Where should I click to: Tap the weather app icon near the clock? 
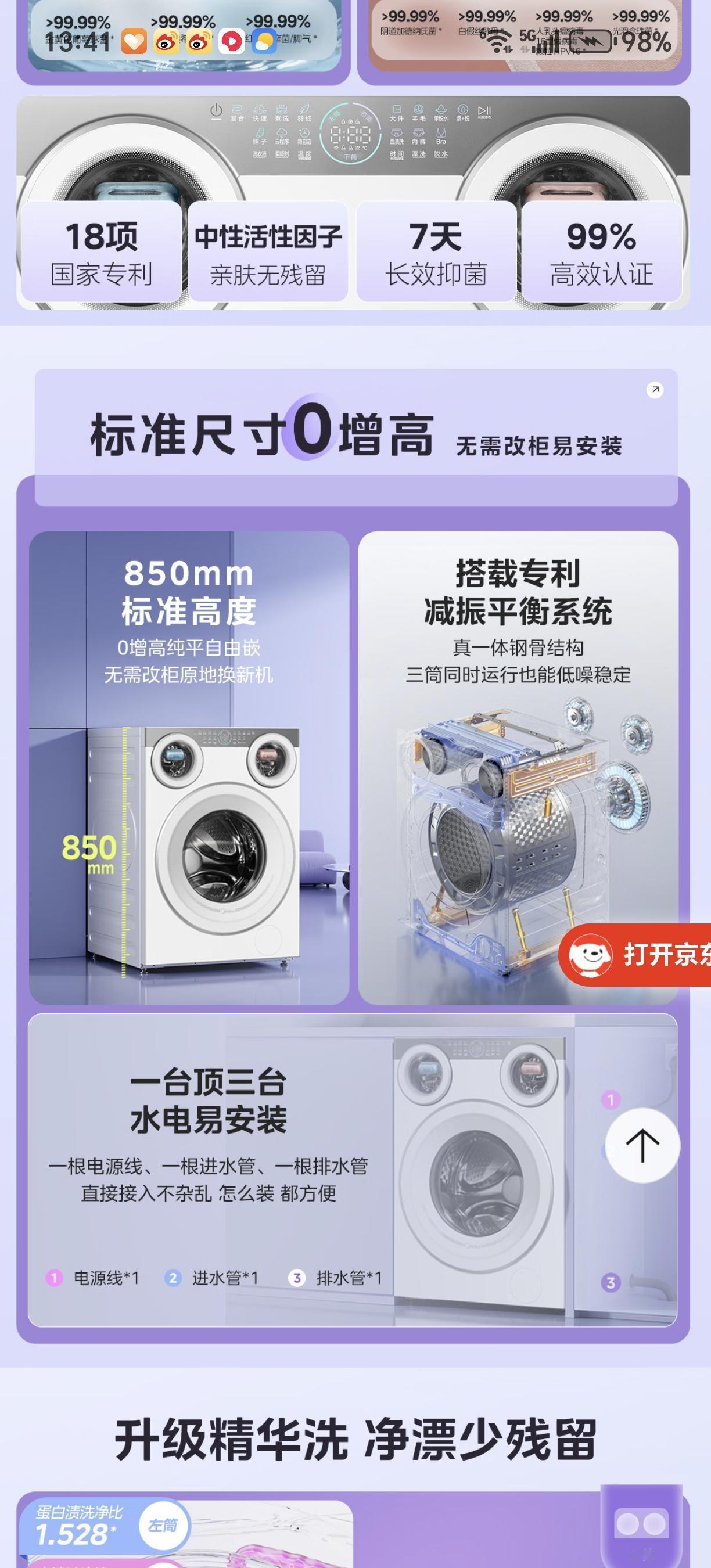264,41
